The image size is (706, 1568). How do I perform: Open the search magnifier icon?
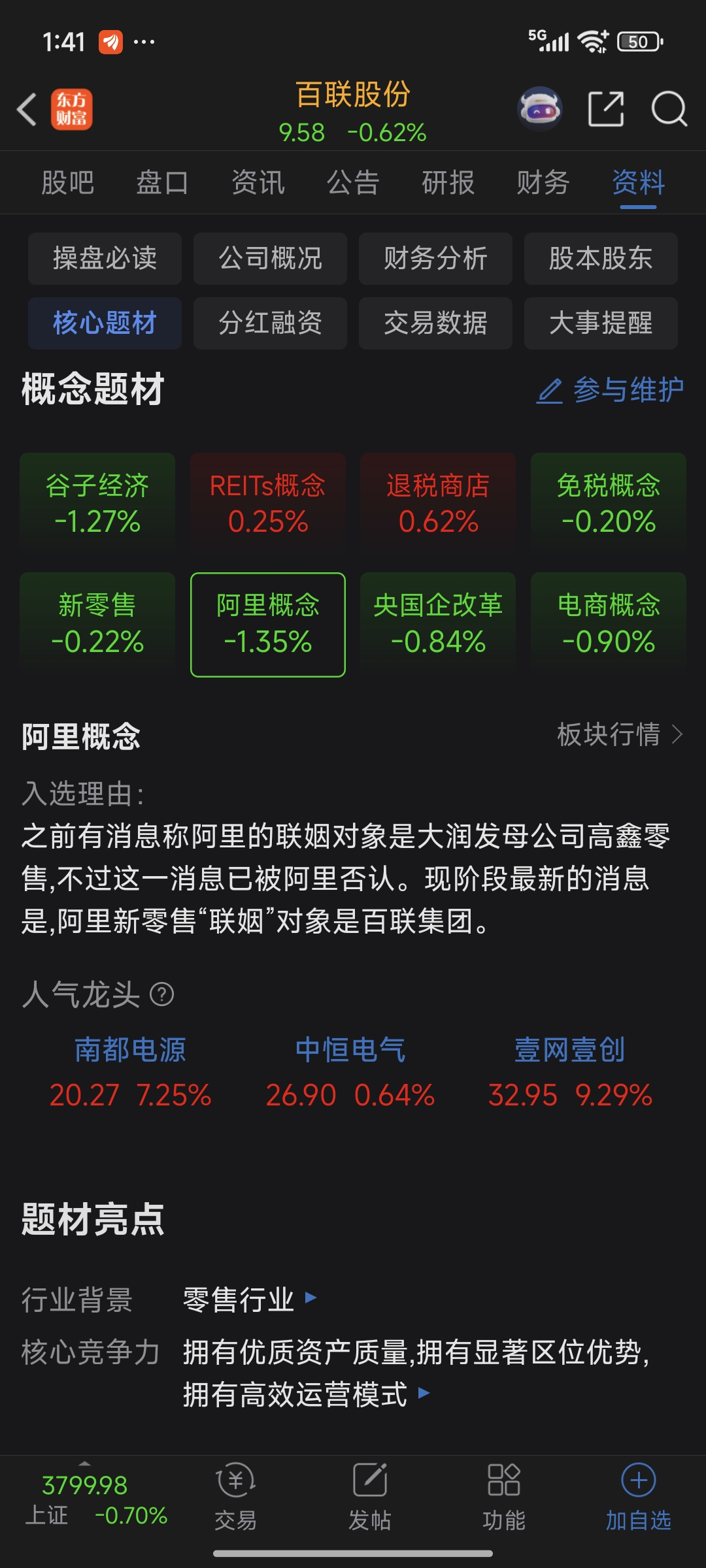point(669,108)
